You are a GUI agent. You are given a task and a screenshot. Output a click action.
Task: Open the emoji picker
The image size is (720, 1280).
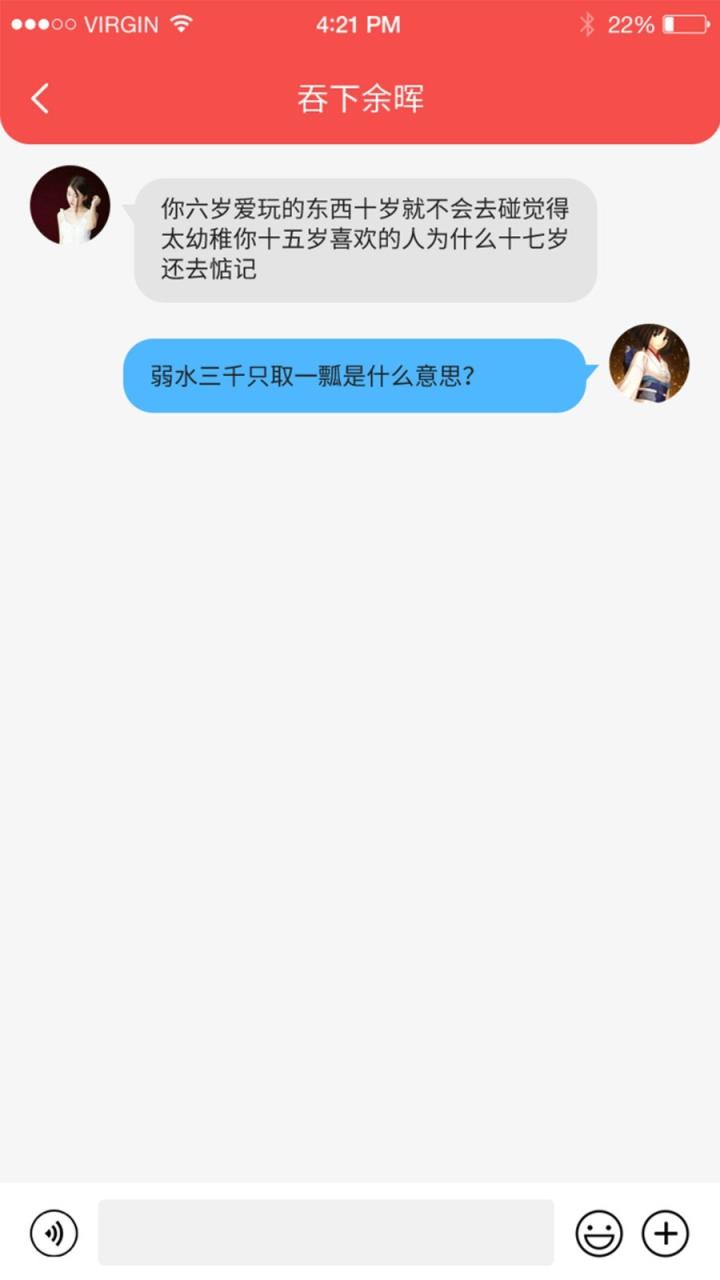(x=597, y=1233)
